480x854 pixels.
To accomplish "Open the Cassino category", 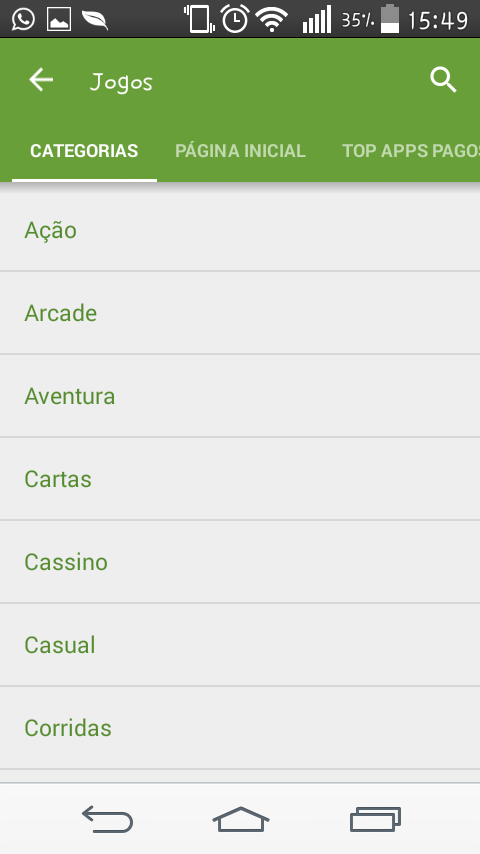I will [x=240, y=562].
